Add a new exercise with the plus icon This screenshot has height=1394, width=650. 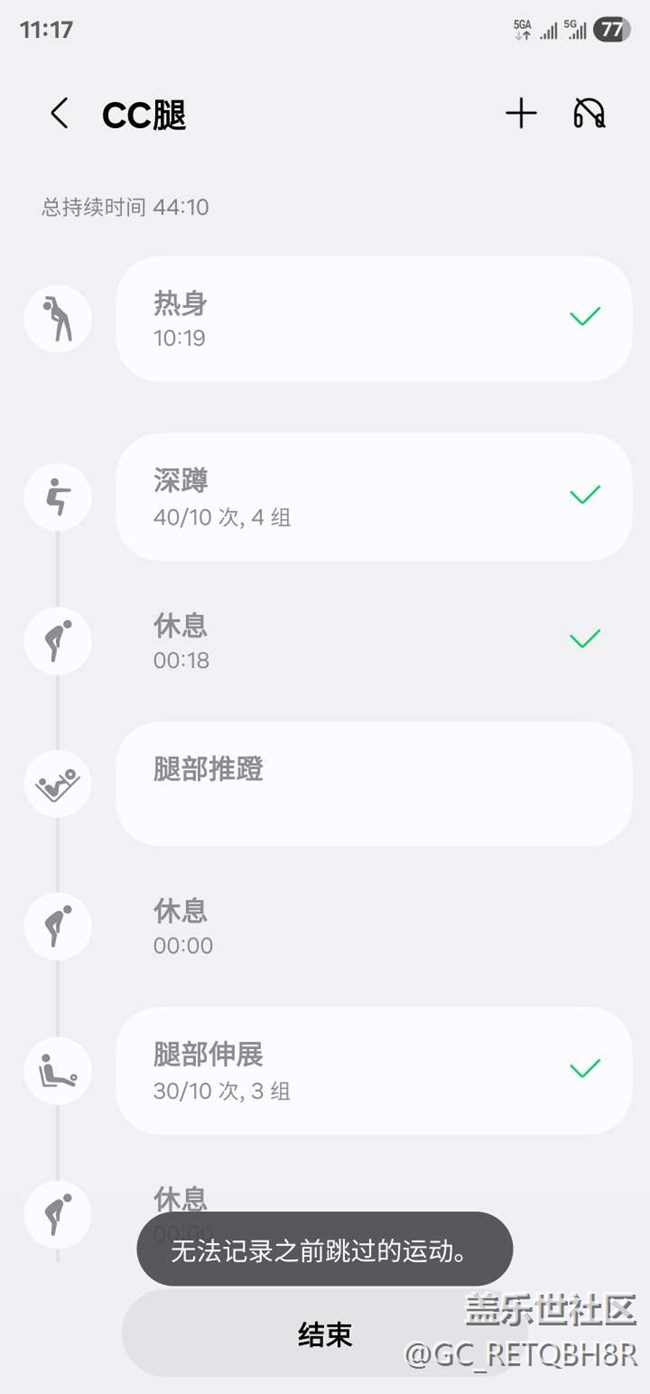click(x=520, y=114)
